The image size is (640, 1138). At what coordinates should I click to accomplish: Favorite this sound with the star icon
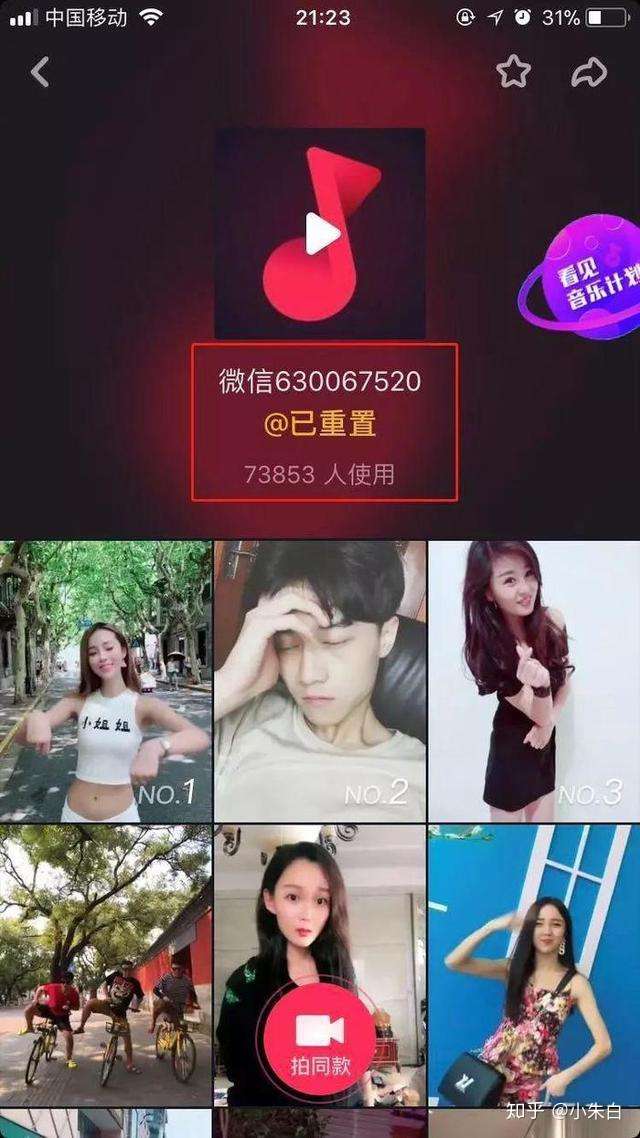pyautogui.click(x=514, y=72)
